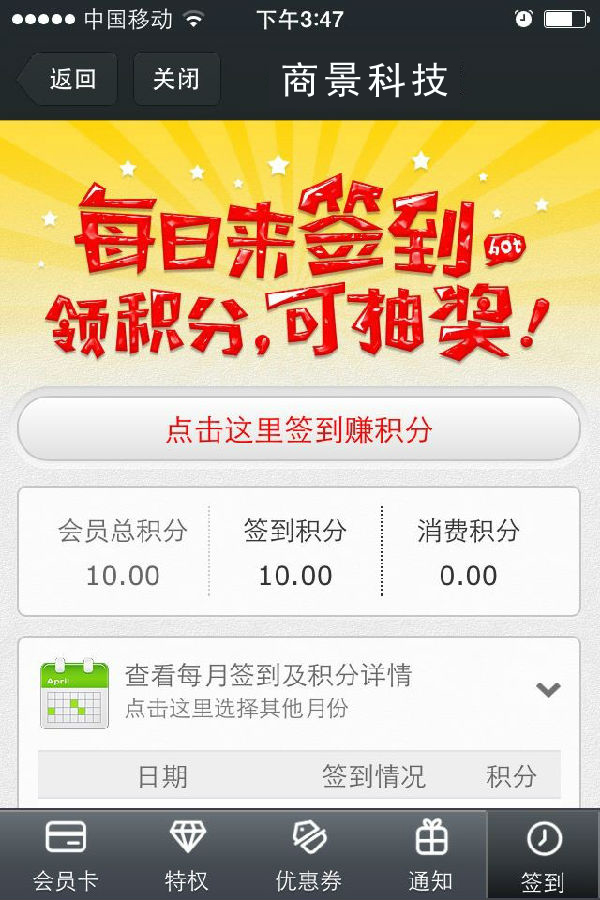Select the 通知 tab

[431, 855]
